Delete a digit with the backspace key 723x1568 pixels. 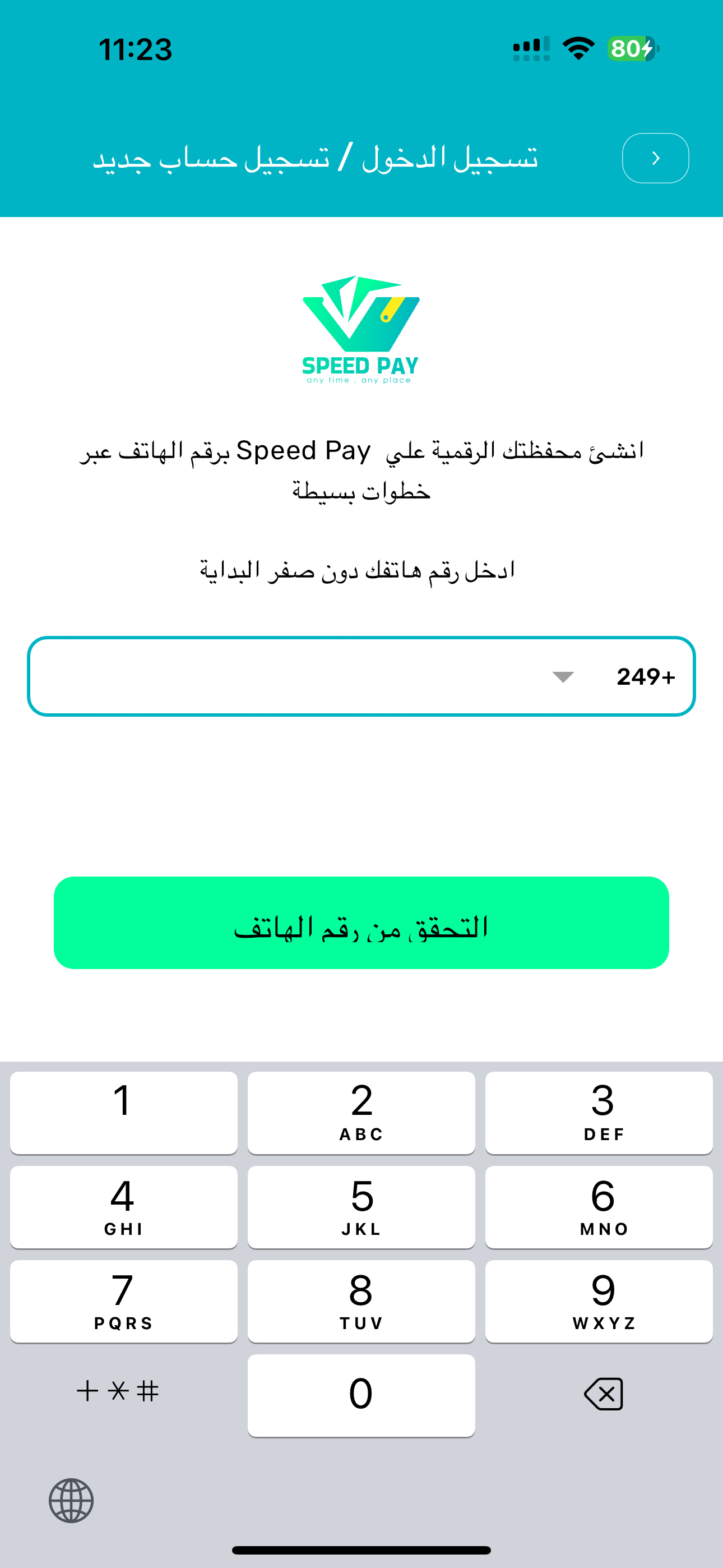603,1394
